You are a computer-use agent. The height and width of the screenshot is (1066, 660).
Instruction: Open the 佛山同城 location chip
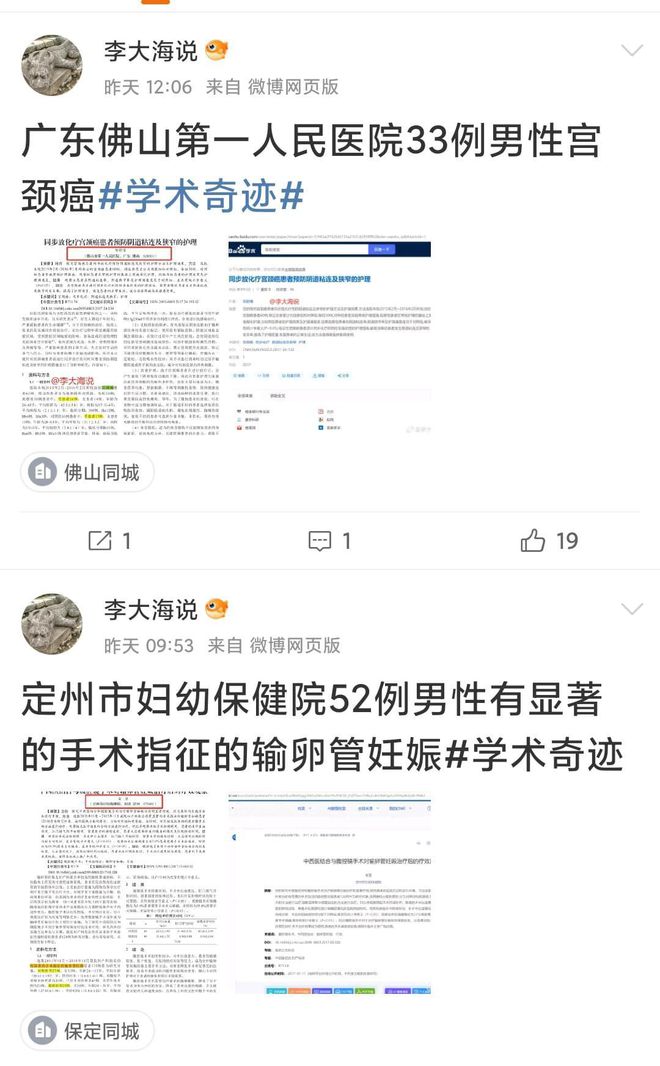[x=88, y=472]
